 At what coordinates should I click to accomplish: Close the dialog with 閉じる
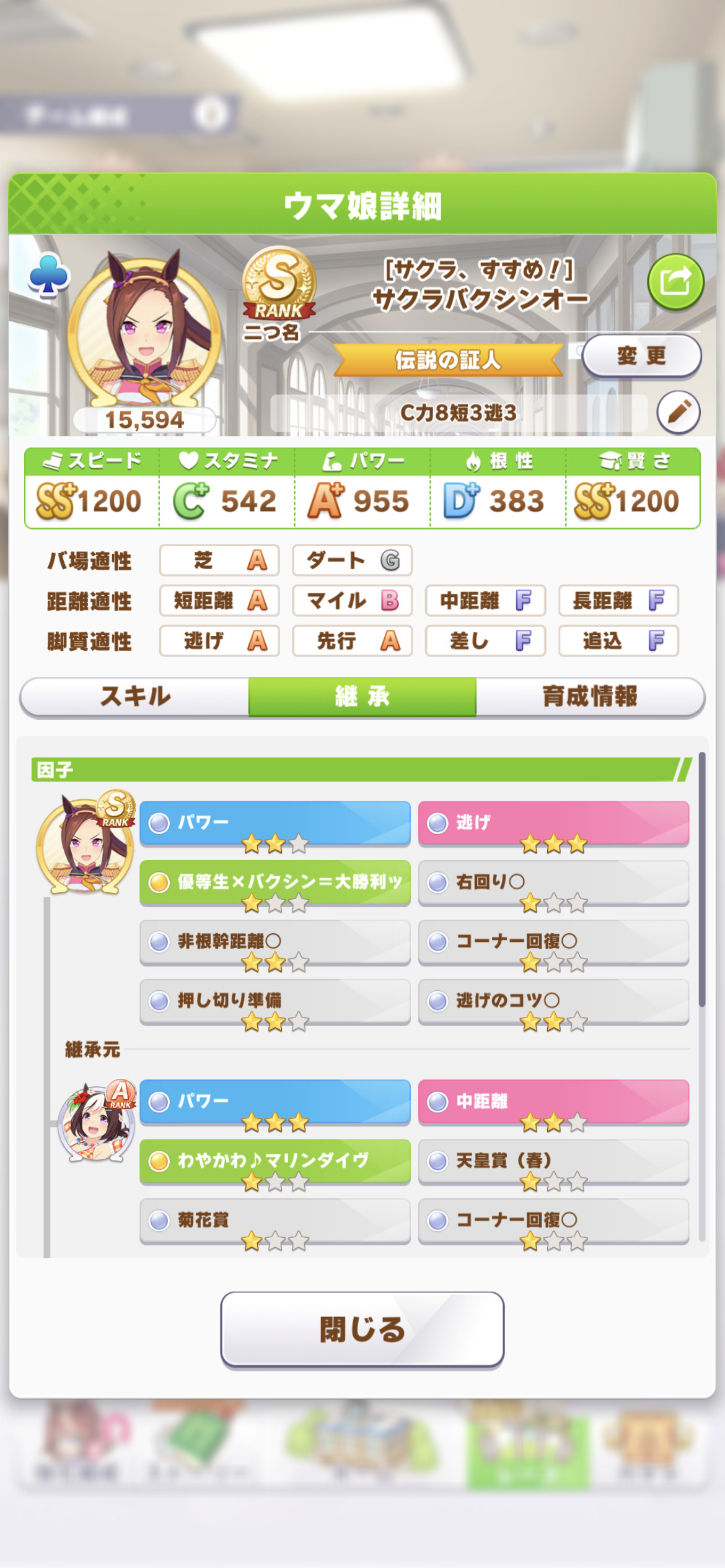(x=362, y=1329)
